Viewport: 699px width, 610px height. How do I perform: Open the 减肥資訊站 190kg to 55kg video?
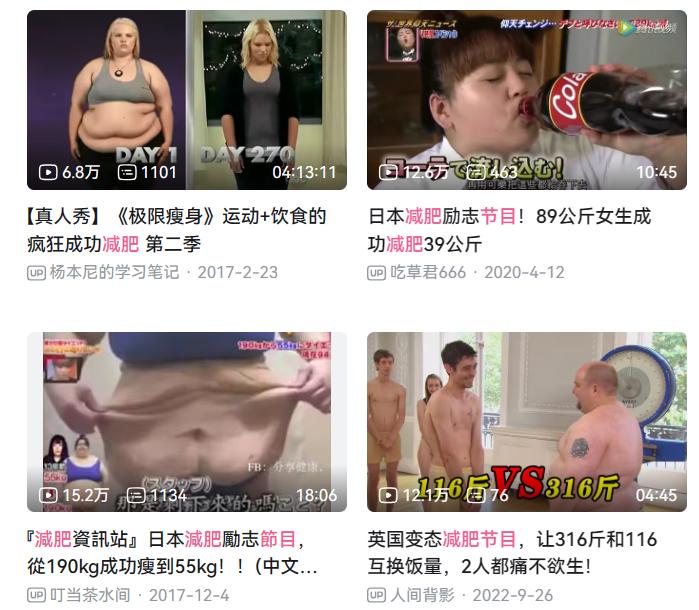tap(186, 421)
